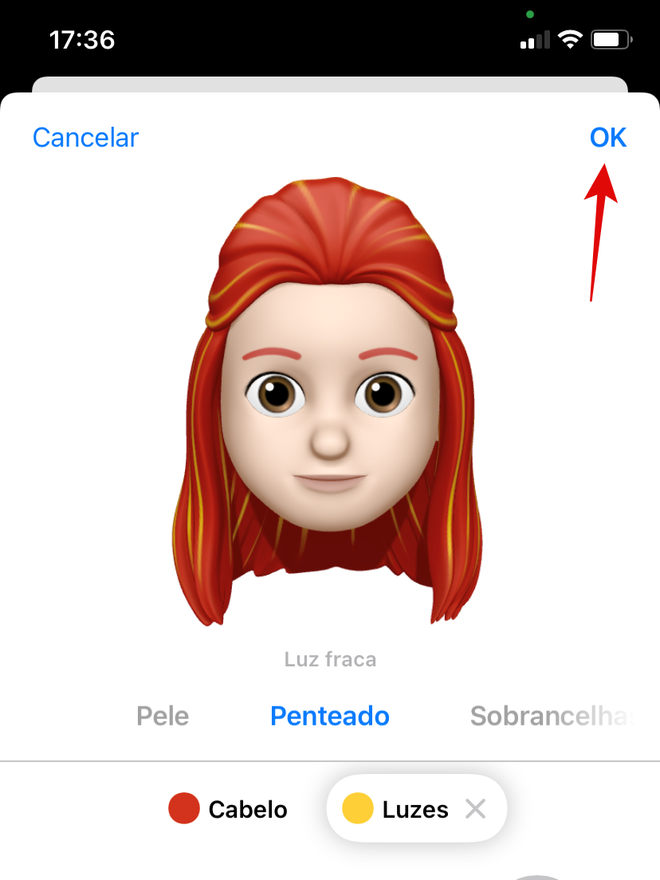This screenshot has width=660, height=880.
Task: Select the Penteado tab
Action: click(330, 716)
